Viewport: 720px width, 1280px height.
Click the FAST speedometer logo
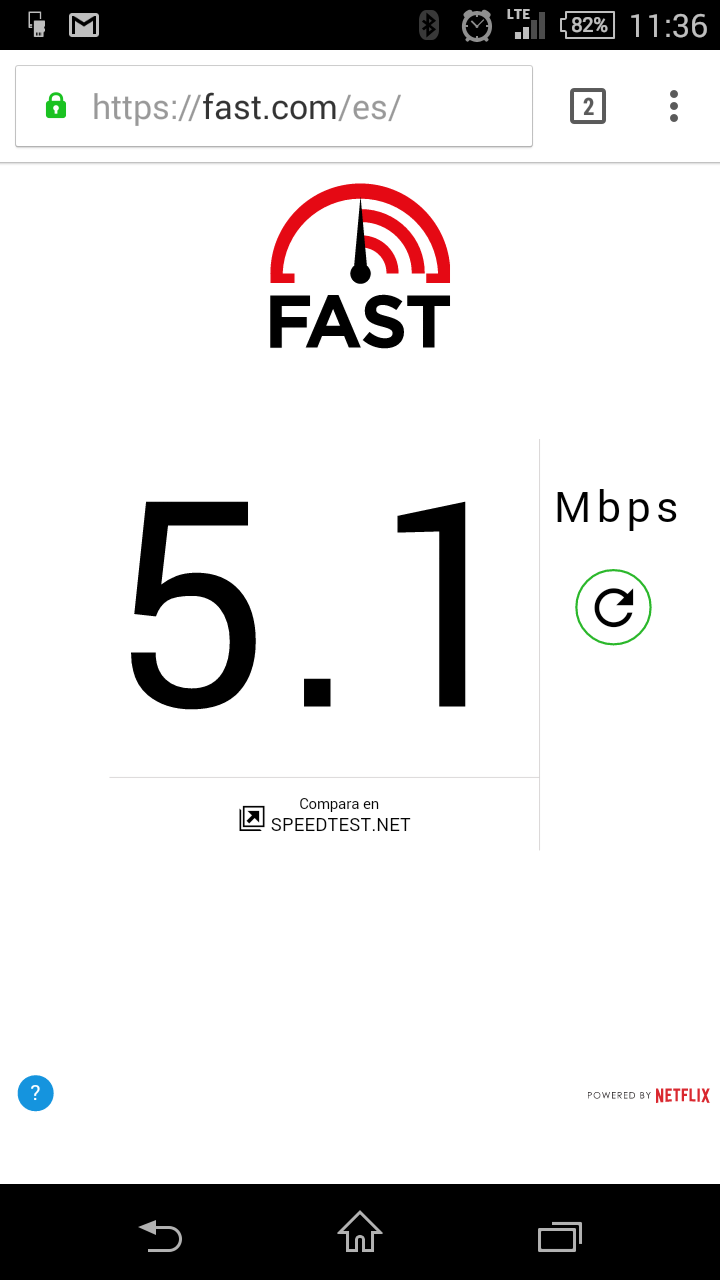click(359, 265)
